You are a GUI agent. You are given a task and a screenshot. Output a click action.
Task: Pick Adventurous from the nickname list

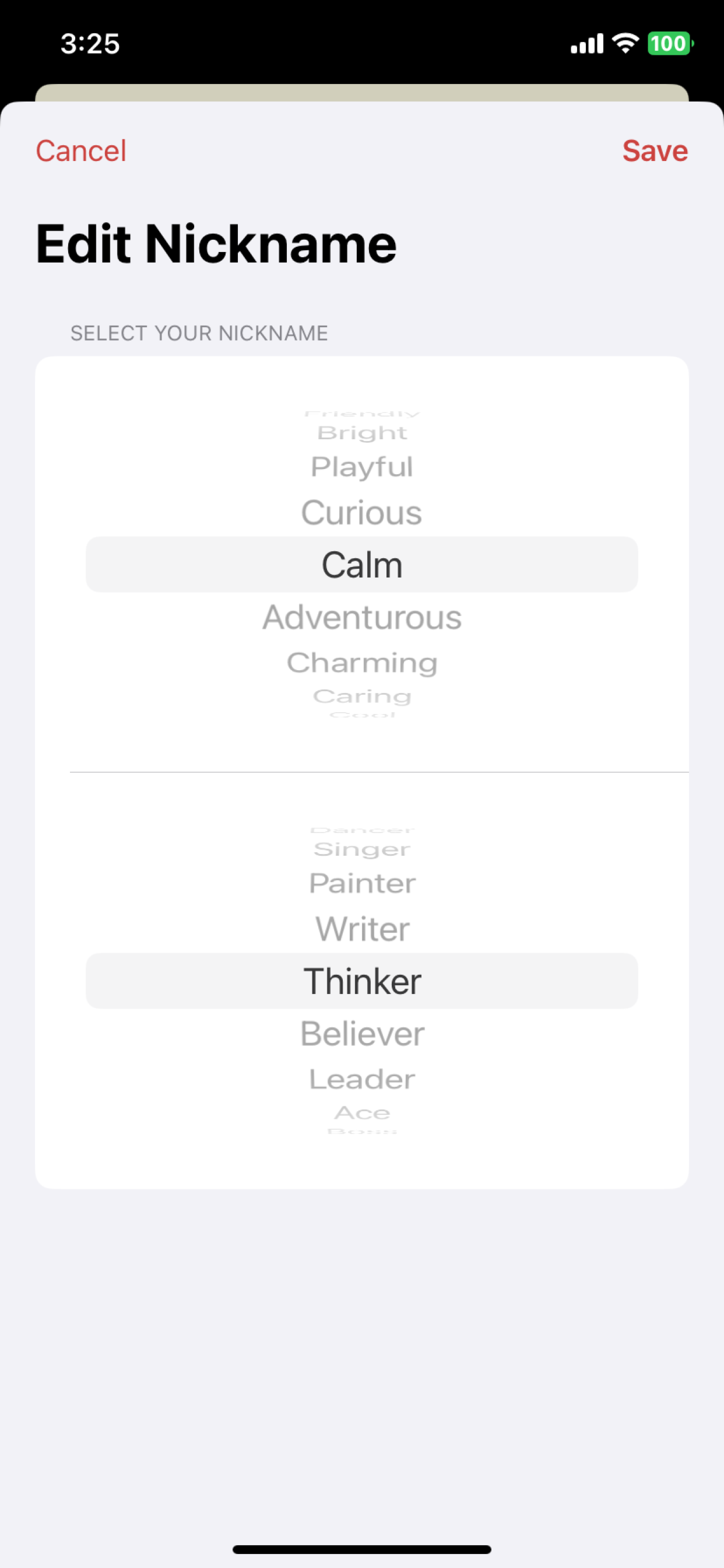click(x=362, y=617)
